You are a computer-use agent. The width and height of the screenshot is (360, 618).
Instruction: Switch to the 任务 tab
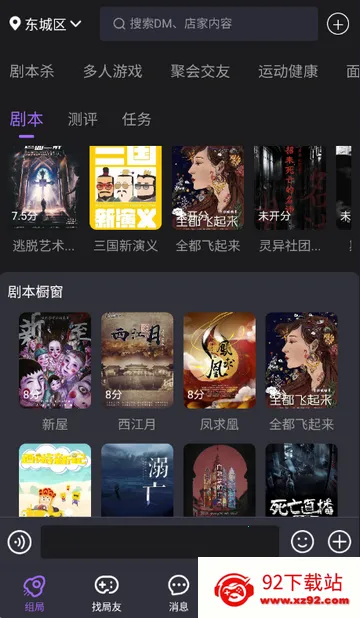pyautogui.click(x=136, y=119)
